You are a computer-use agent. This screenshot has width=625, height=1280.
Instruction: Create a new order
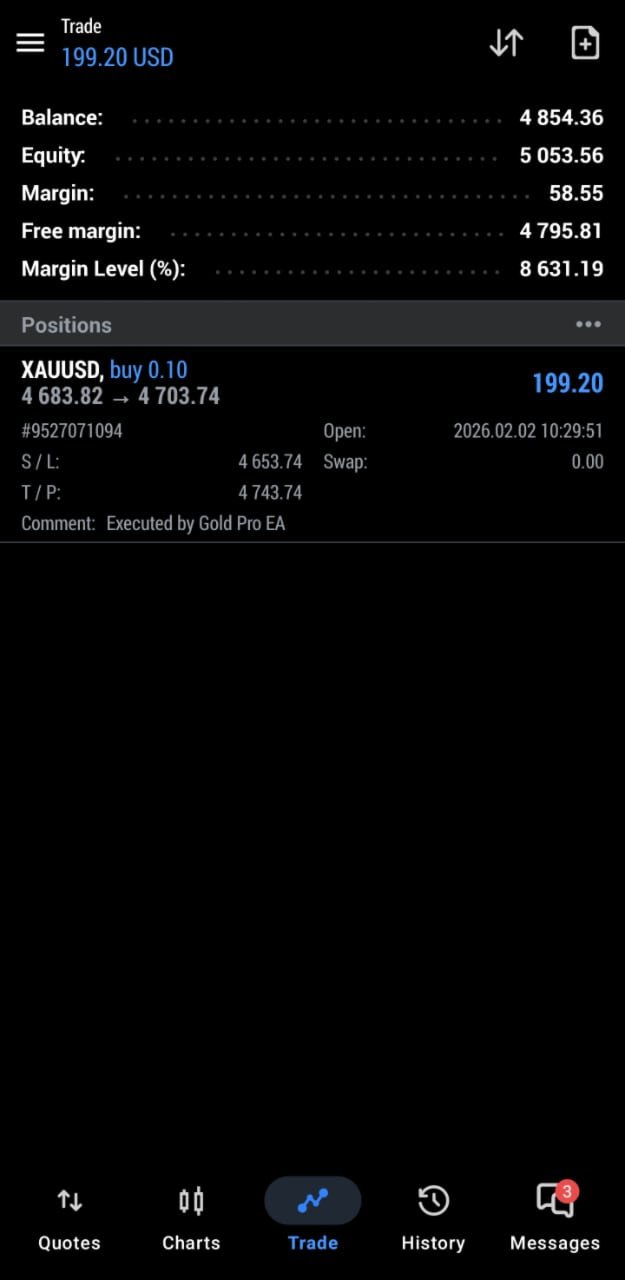(x=584, y=43)
